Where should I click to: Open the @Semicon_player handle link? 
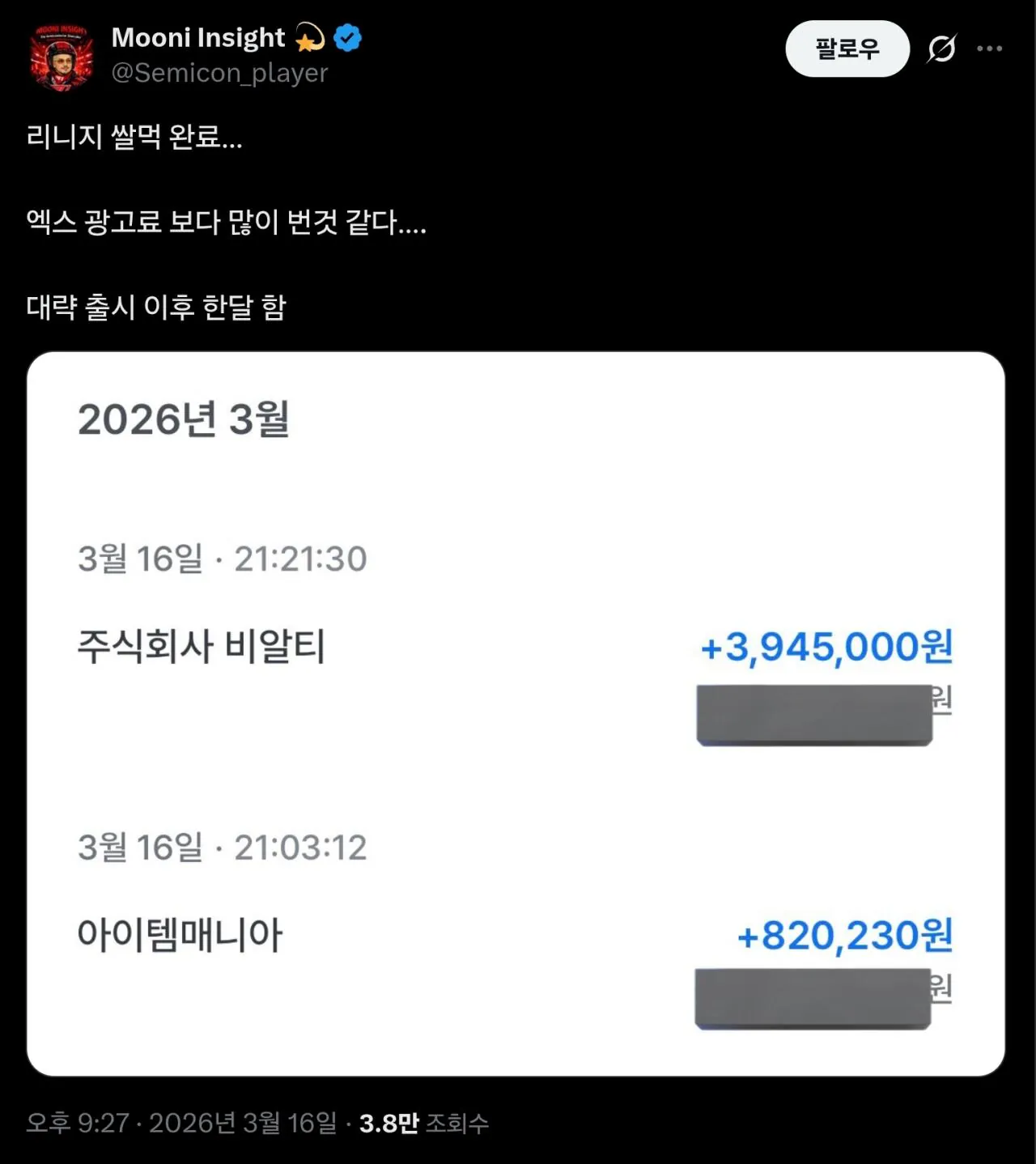click(220, 73)
